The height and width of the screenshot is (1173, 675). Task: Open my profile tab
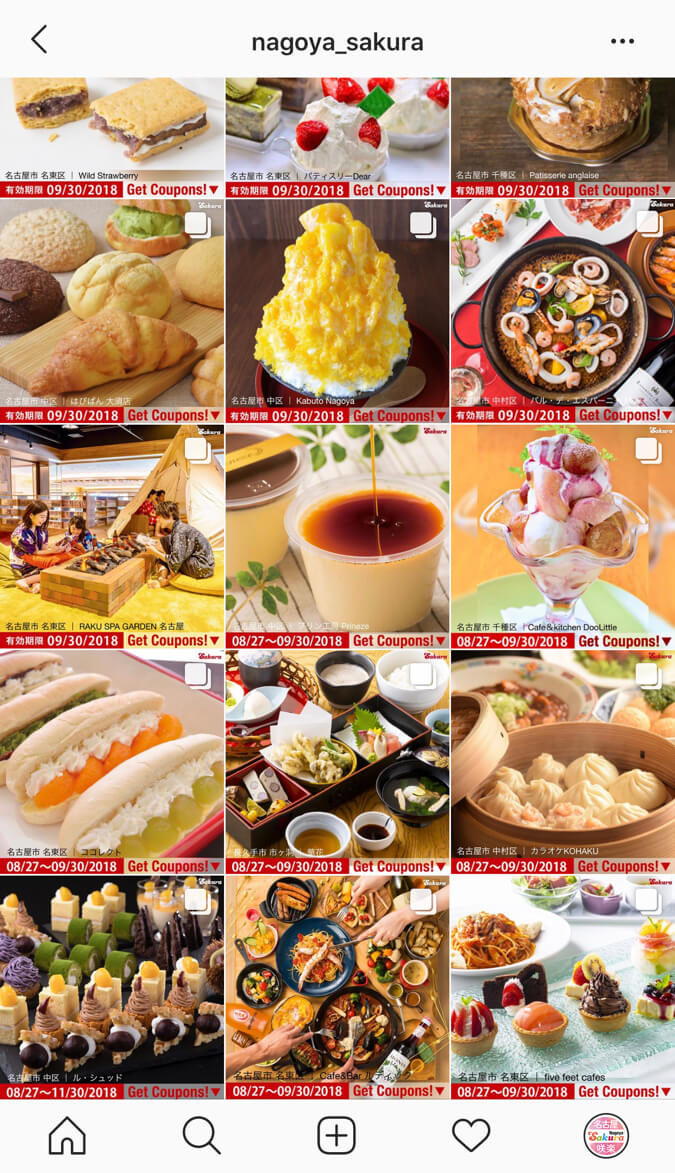pyautogui.click(x=606, y=1135)
